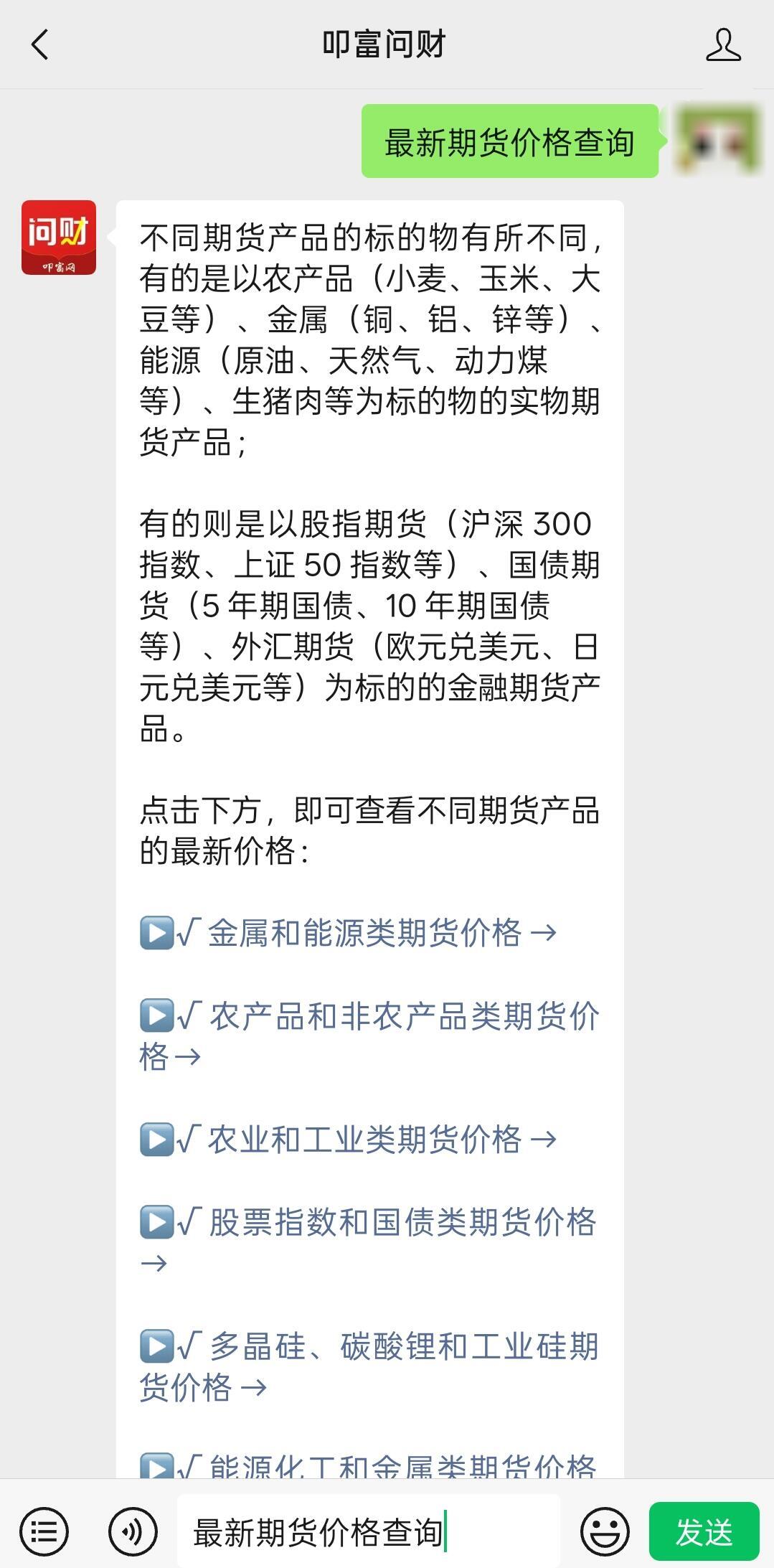Viewport: 774px width, 1568px height.
Task: Tap my own avatar in chat
Action: point(717,140)
